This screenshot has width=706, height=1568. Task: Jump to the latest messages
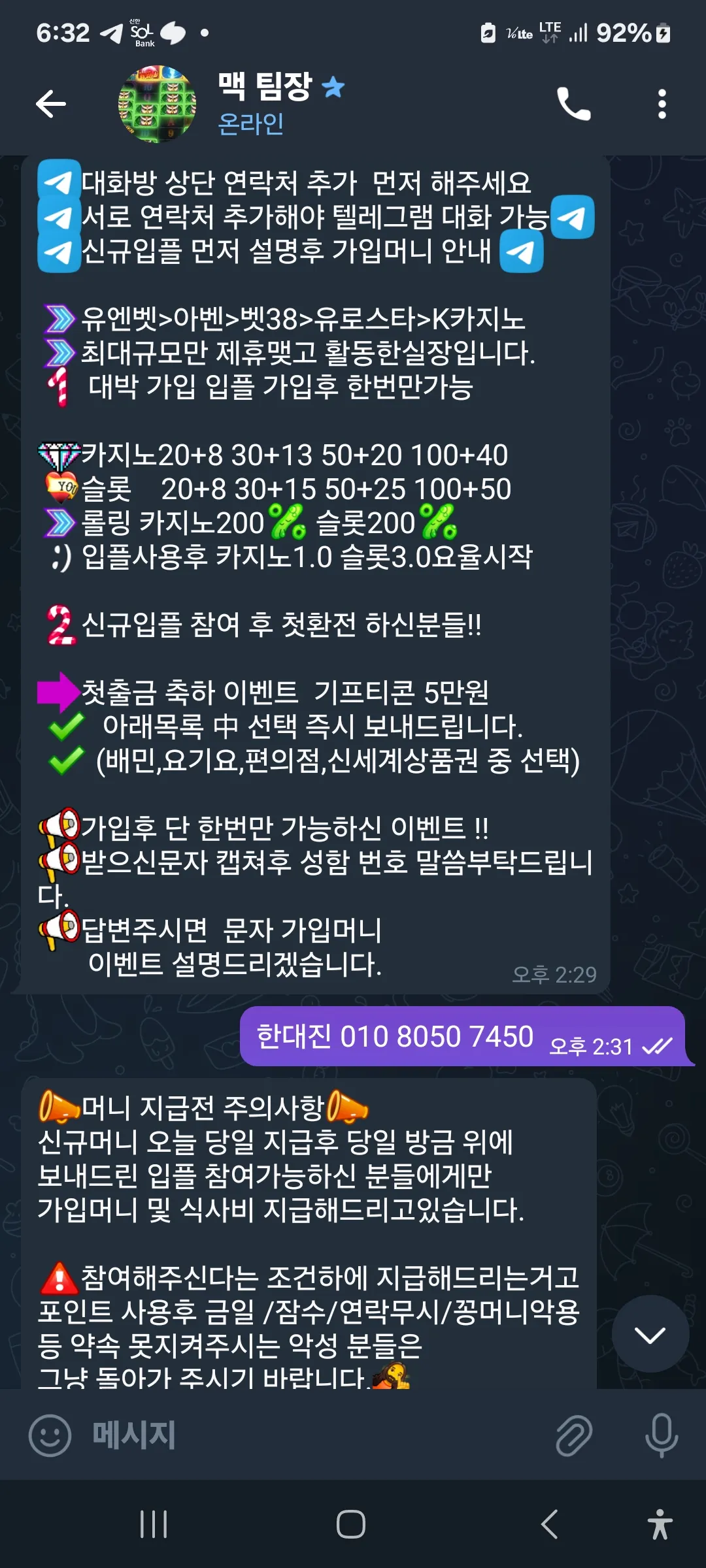point(650,1335)
